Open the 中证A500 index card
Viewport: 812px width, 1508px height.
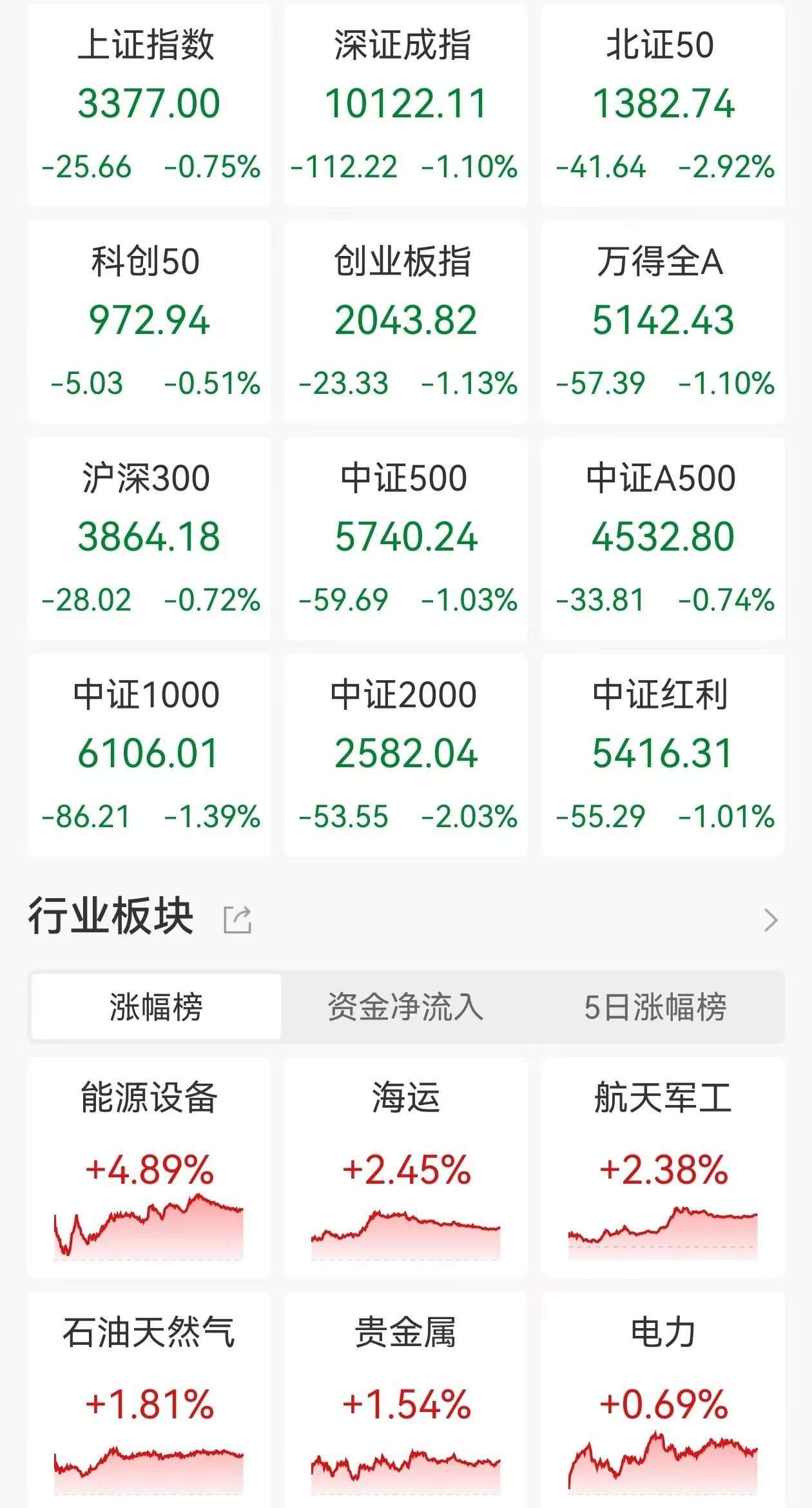(662, 538)
